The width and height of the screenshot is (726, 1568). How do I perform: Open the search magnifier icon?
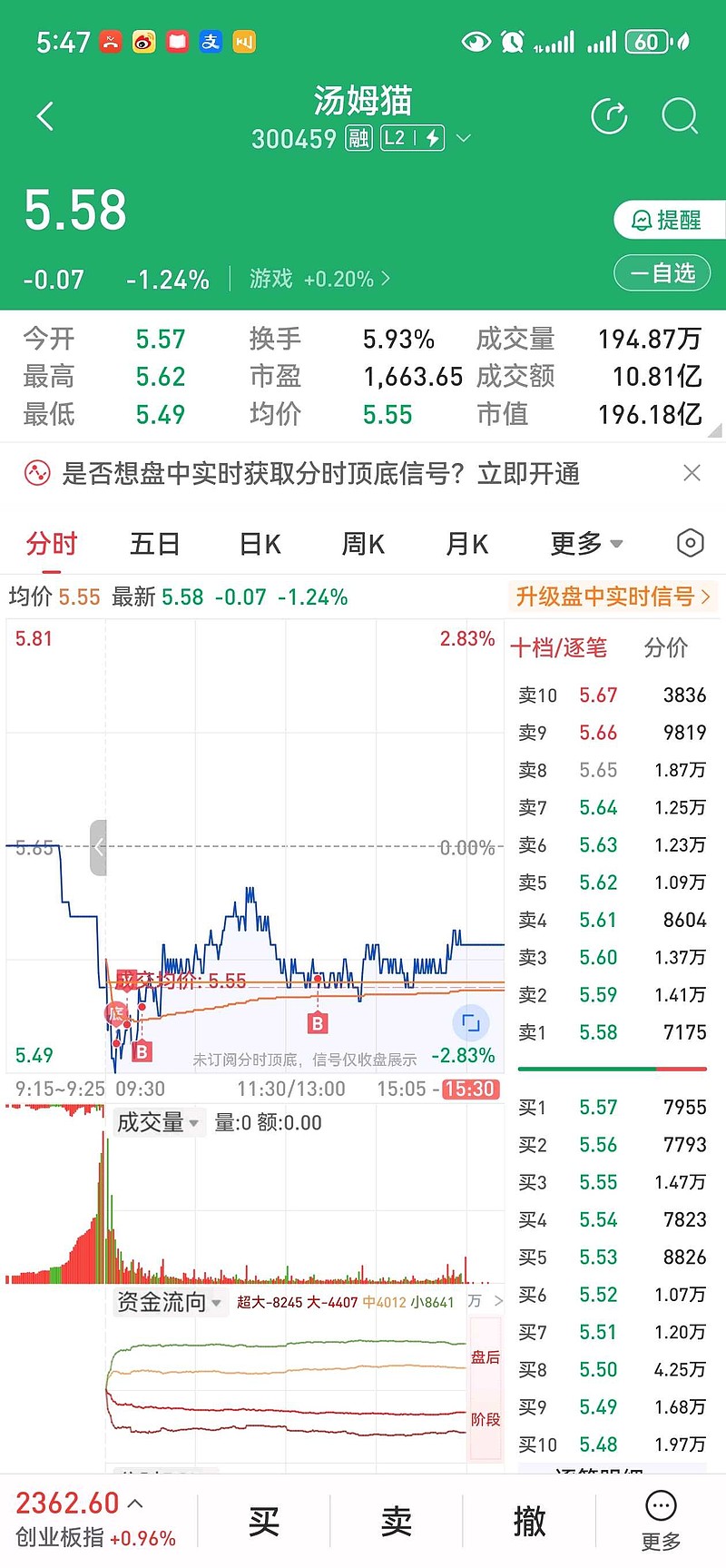coord(680,116)
